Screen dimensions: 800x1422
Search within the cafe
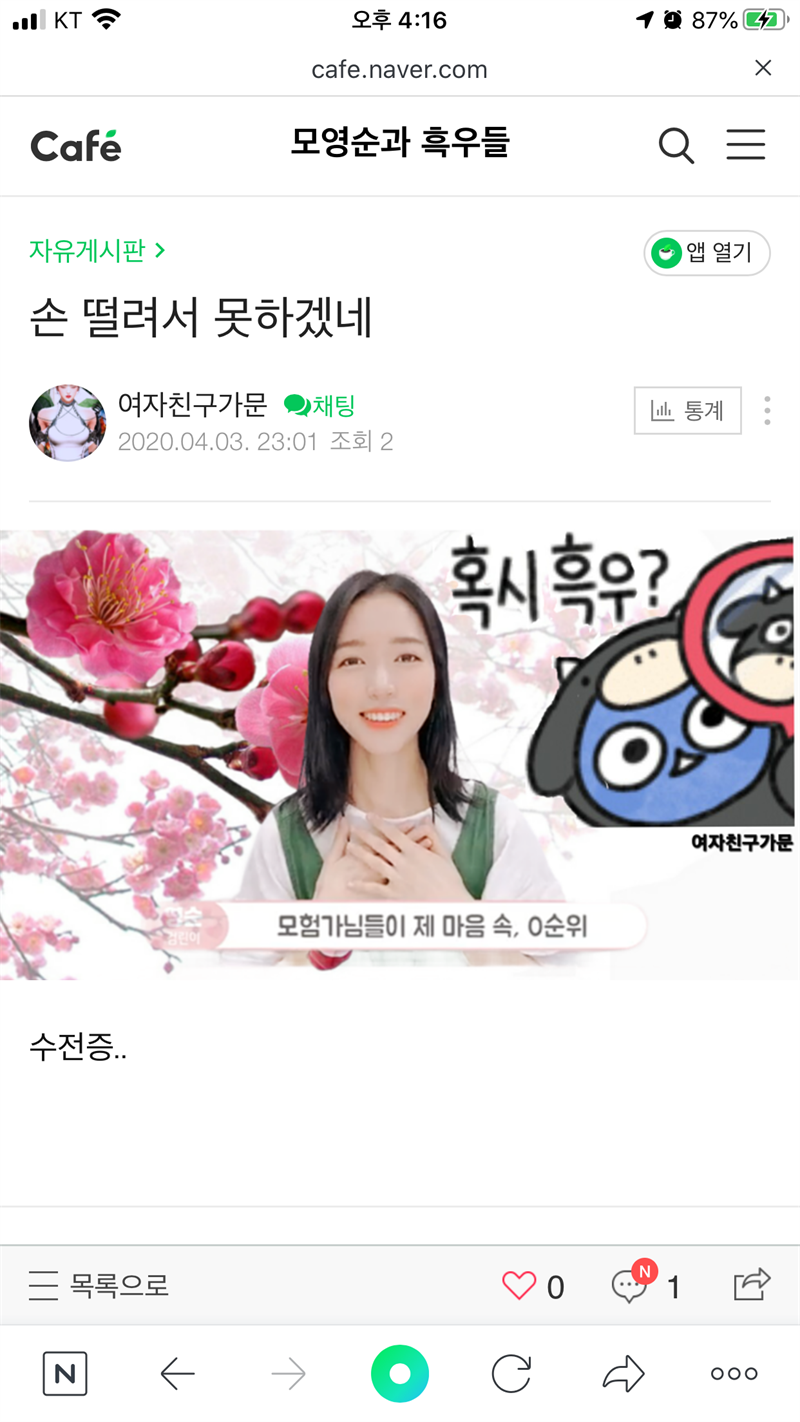[676, 146]
